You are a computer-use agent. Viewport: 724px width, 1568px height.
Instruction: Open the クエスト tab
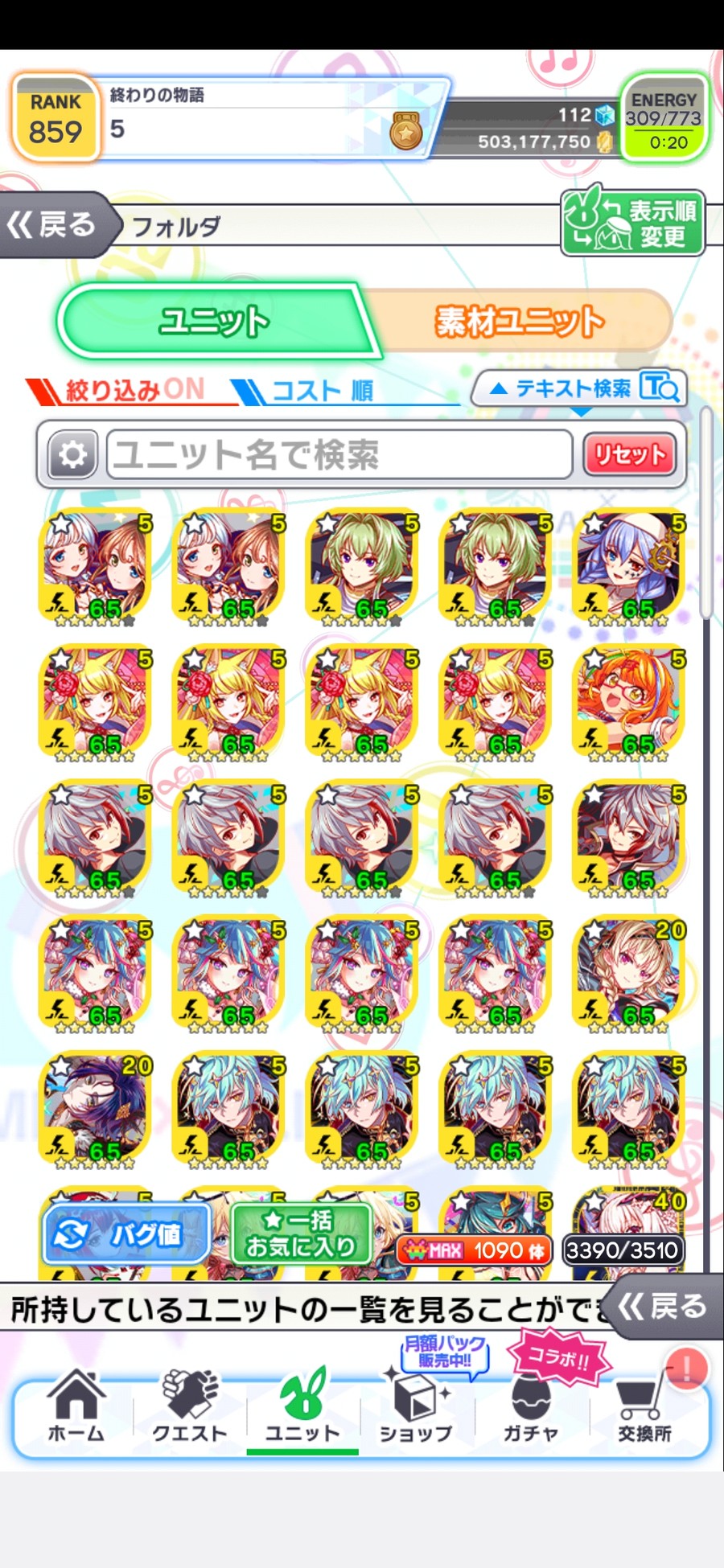[190, 1408]
